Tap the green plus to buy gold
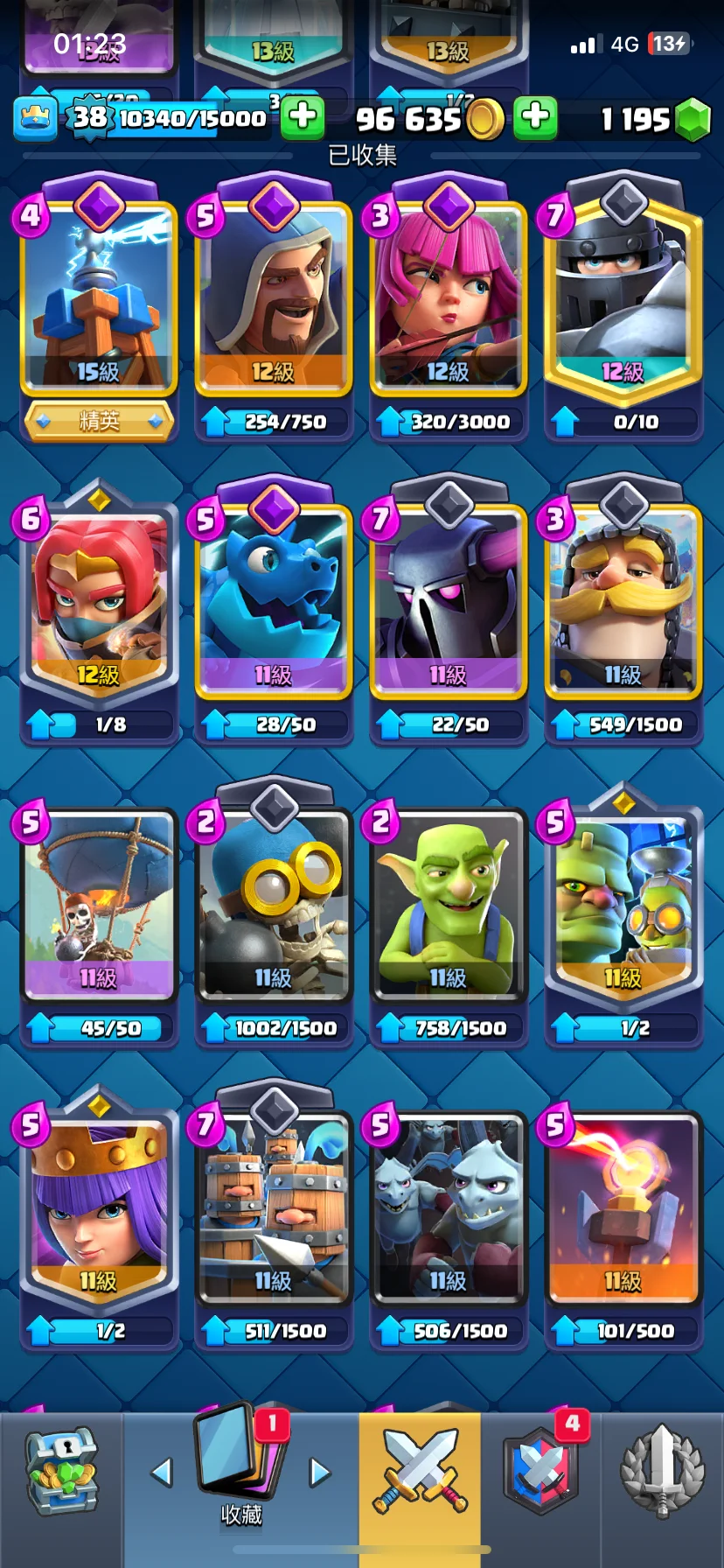Viewport: 724px width, 1568px height. pos(535,116)
